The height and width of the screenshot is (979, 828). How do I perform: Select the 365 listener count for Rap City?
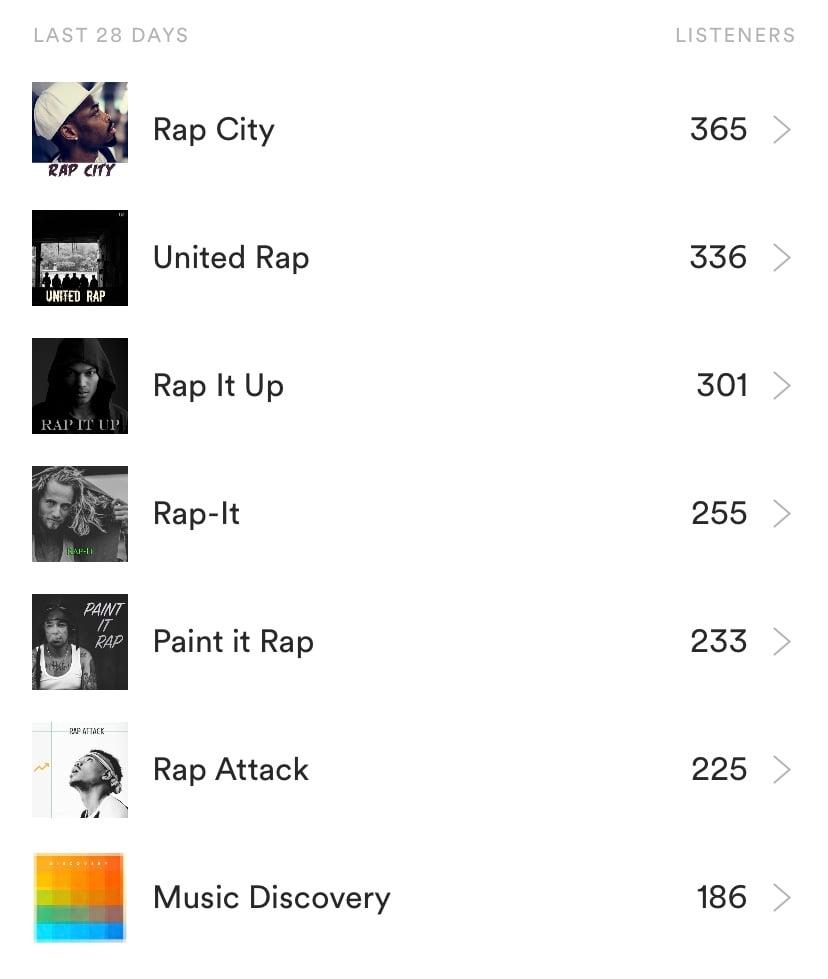pos(718,129)
